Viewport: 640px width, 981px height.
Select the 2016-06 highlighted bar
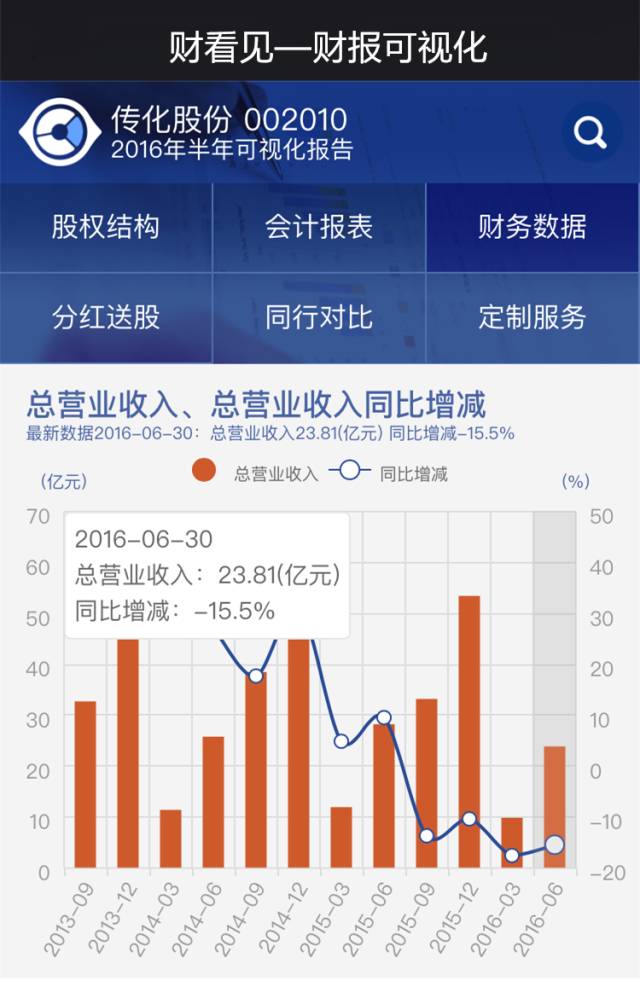point(554,807)
